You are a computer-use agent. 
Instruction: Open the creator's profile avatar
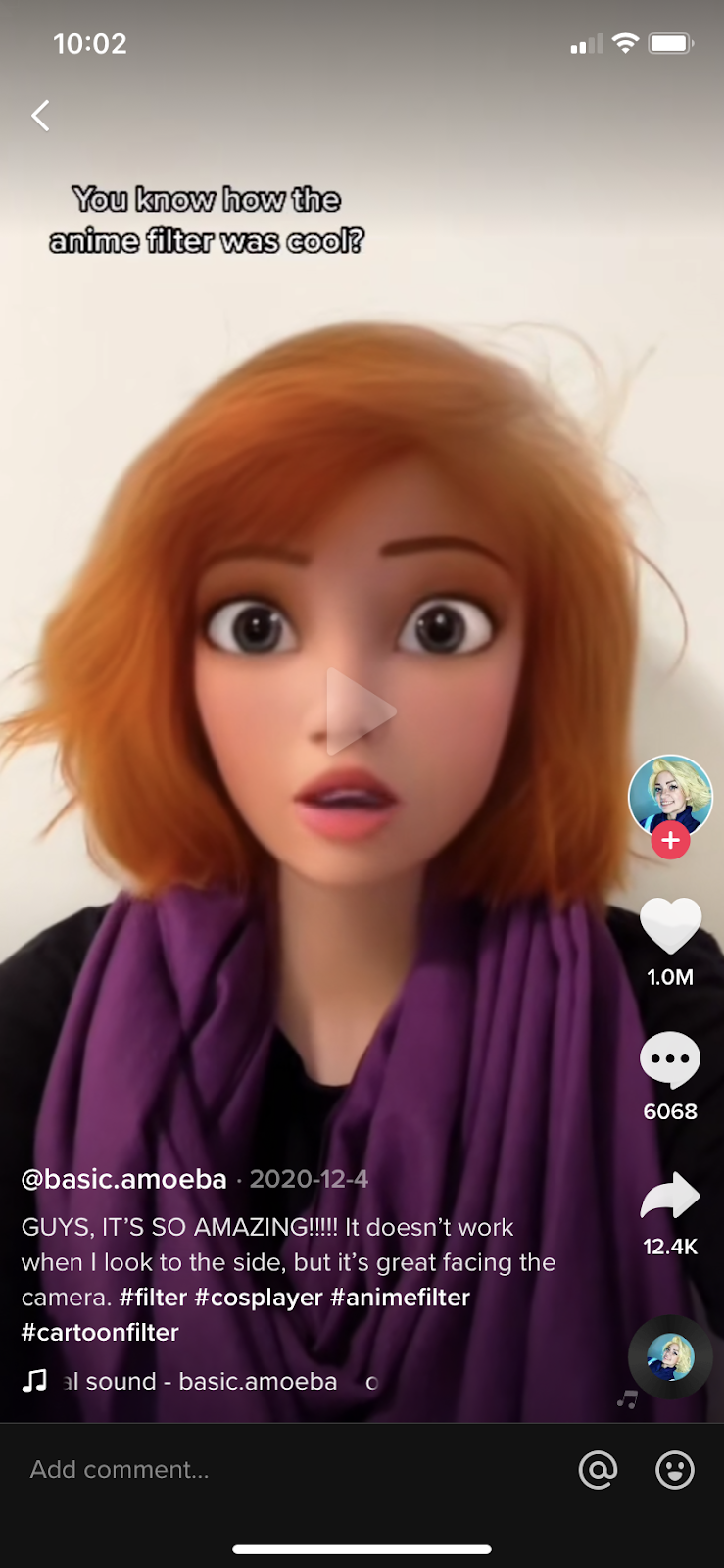point(670,796)
